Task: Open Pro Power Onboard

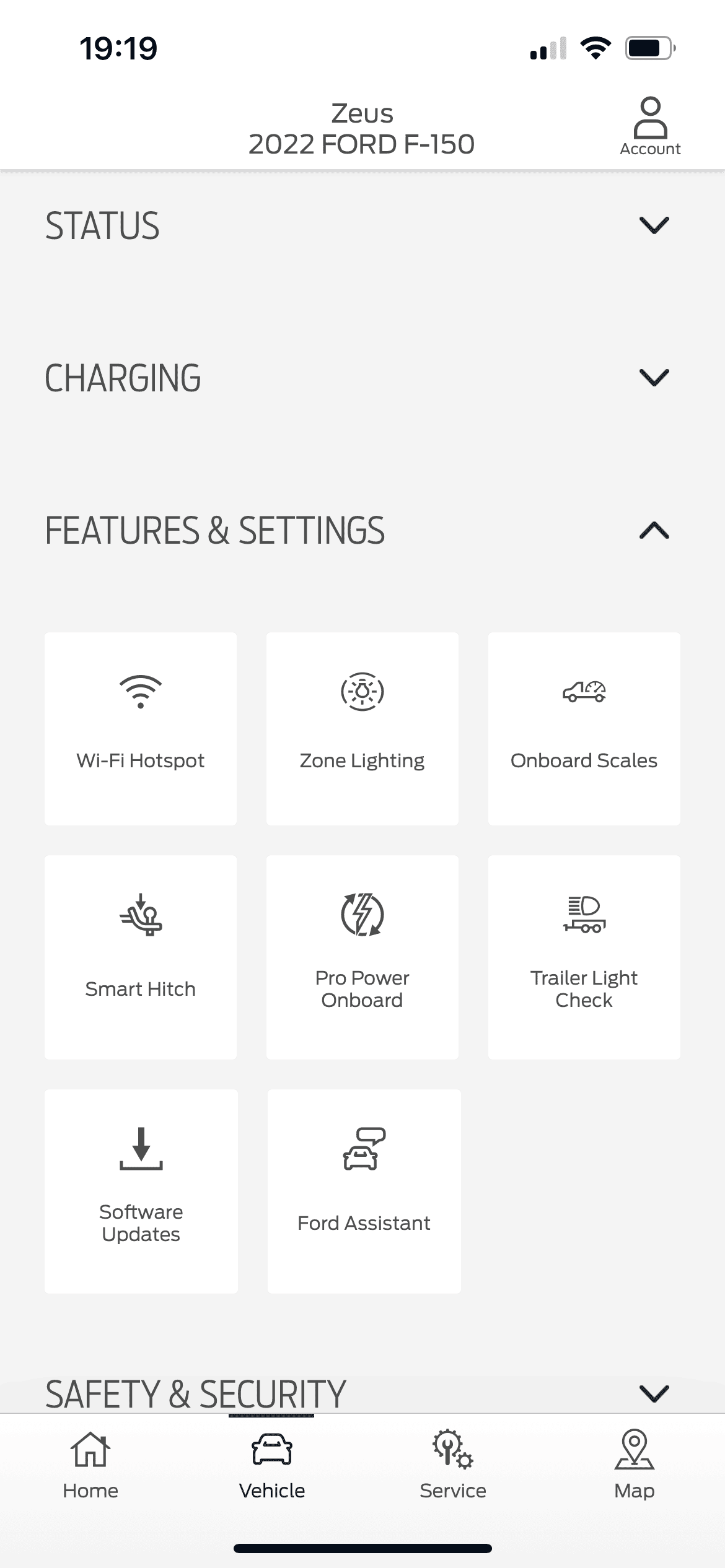Action: (x=362, y=957)
